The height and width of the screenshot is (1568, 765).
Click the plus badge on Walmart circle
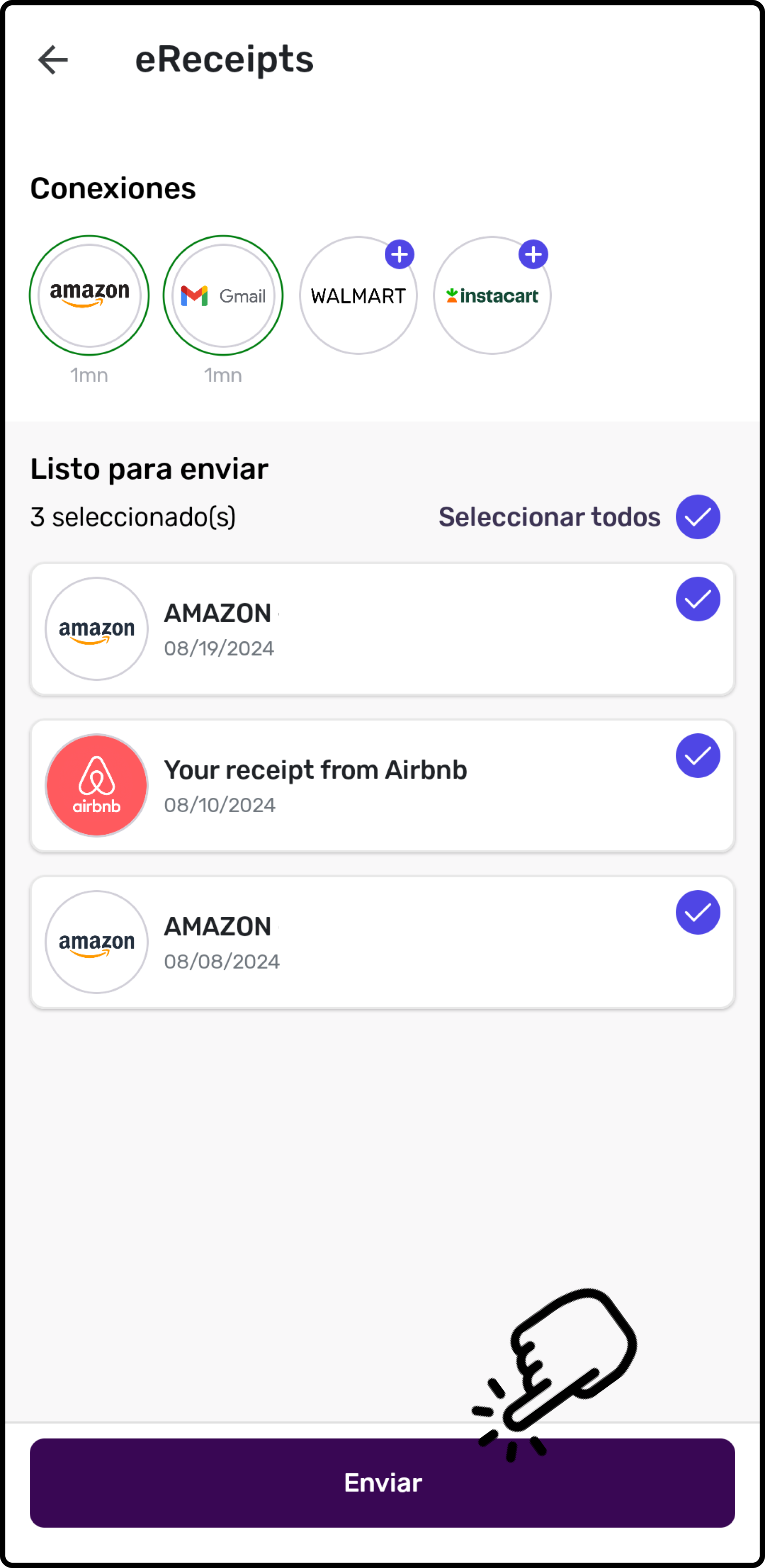pos(400,256)
